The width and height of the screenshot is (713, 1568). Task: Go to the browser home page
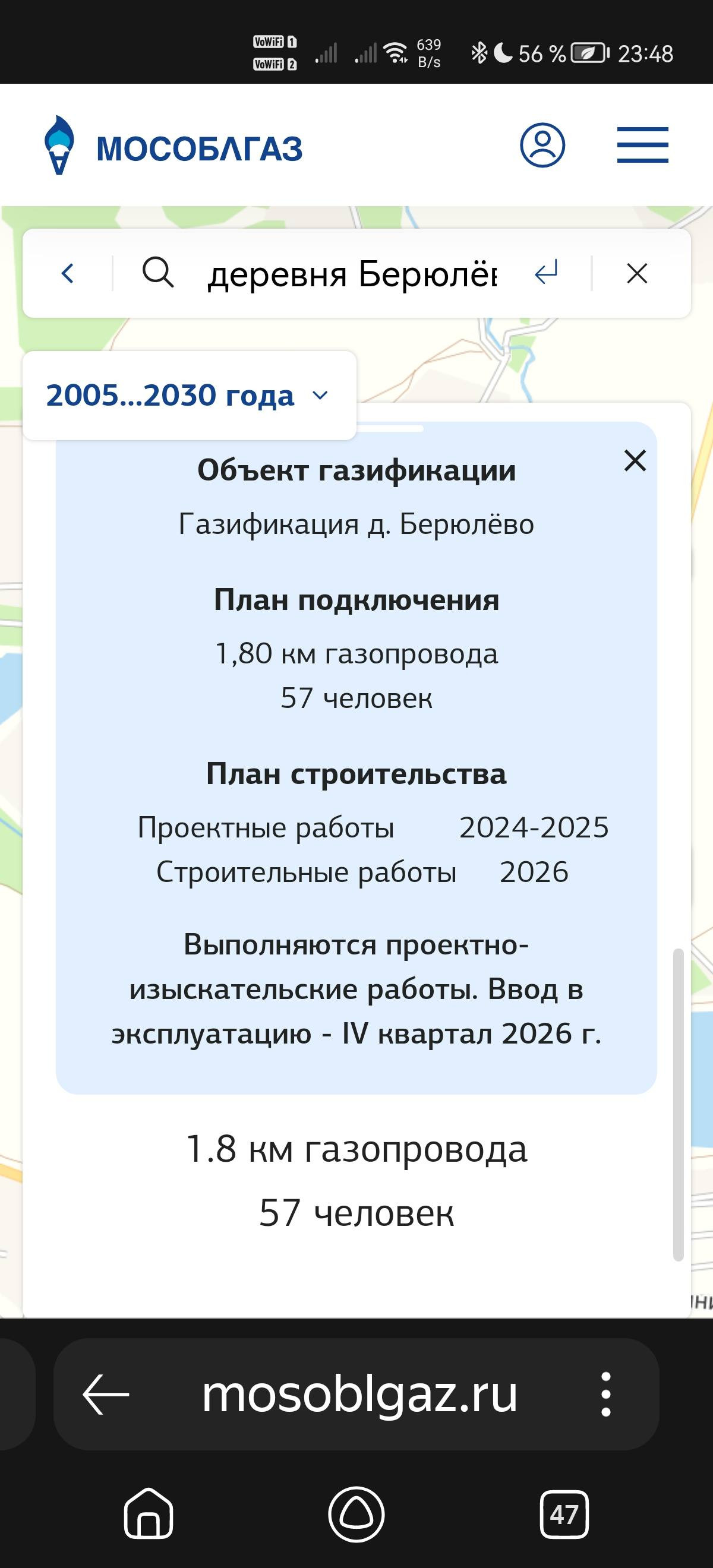pyautogui.click(x=149, y=1513)
